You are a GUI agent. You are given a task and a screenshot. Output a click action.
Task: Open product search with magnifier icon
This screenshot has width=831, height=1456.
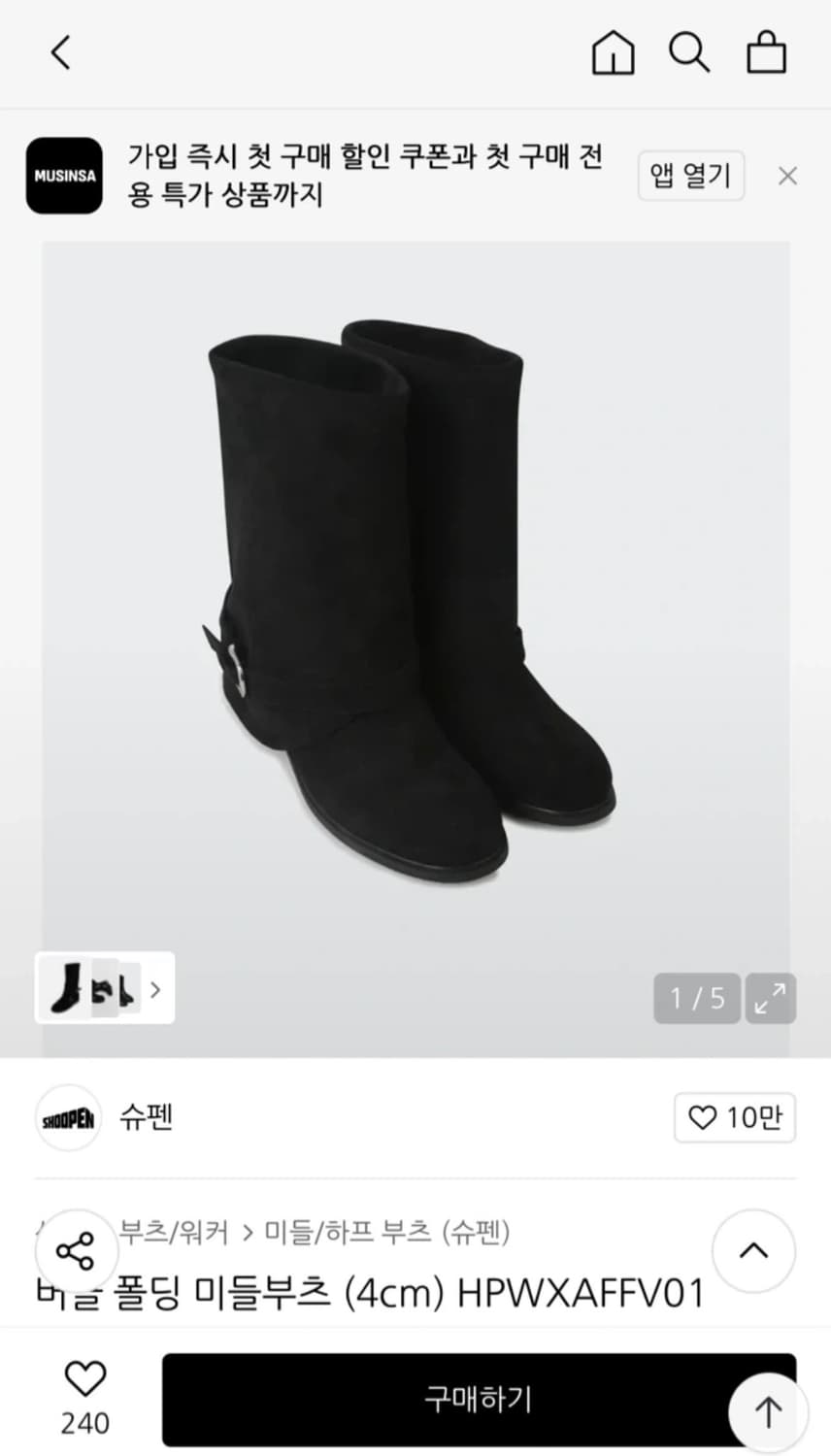[x=689, y=53]
